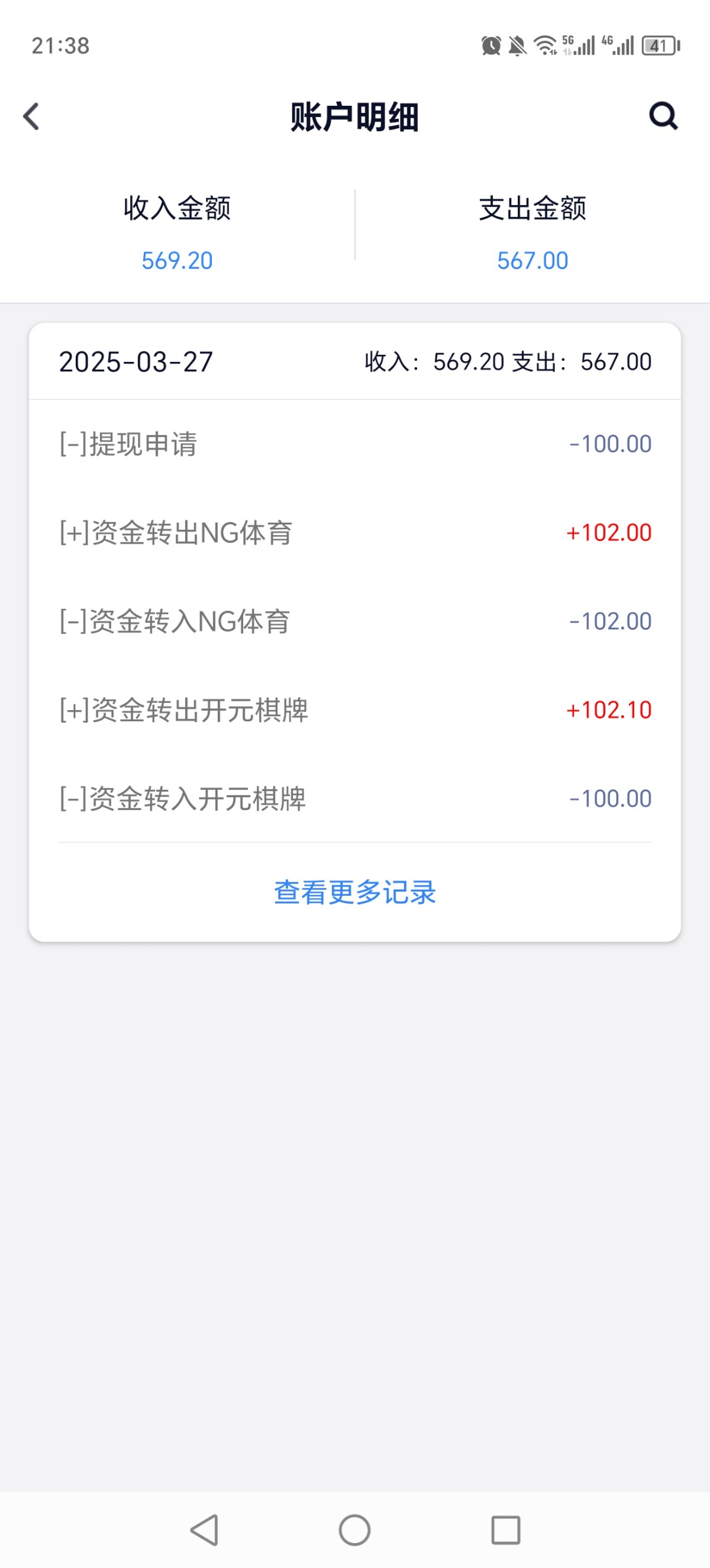View details of 资金转入开元棋牌
The image size is (710, 1568).
[x=354, y=798]
